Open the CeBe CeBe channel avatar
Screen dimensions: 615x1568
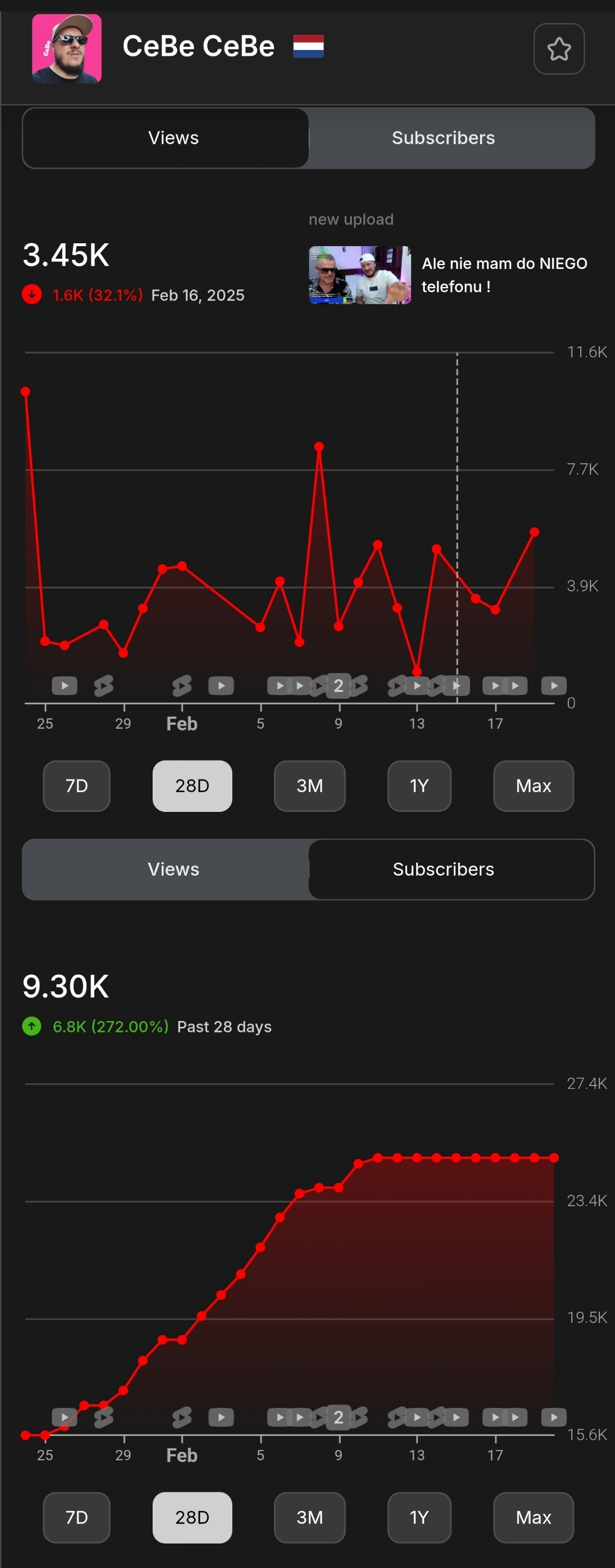coord(67,48)
